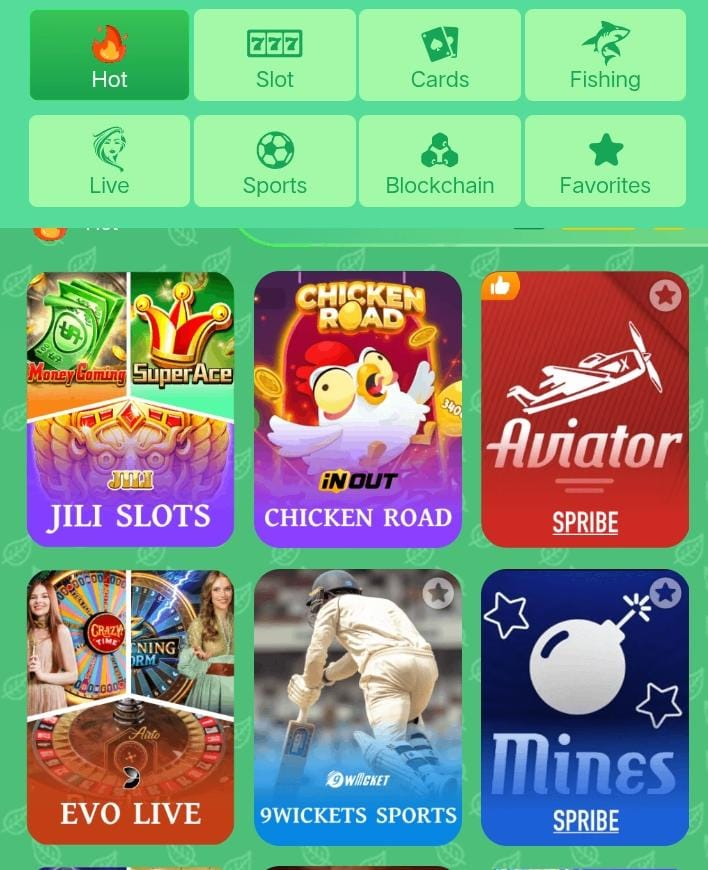
Task: Open the JILI Slots game tile
Action: [130, 410]
